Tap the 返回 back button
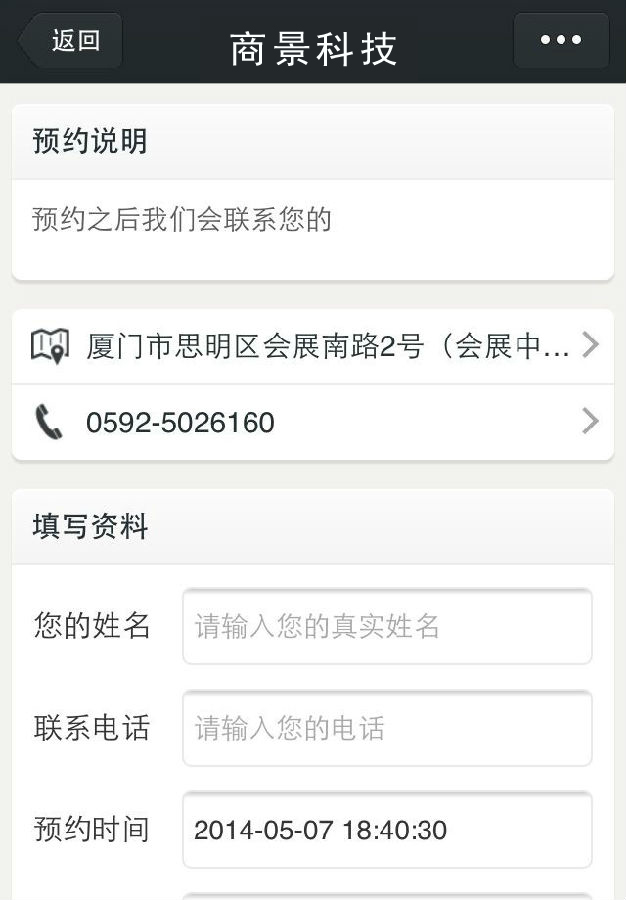The image size is (626, 900). [72, 41]
